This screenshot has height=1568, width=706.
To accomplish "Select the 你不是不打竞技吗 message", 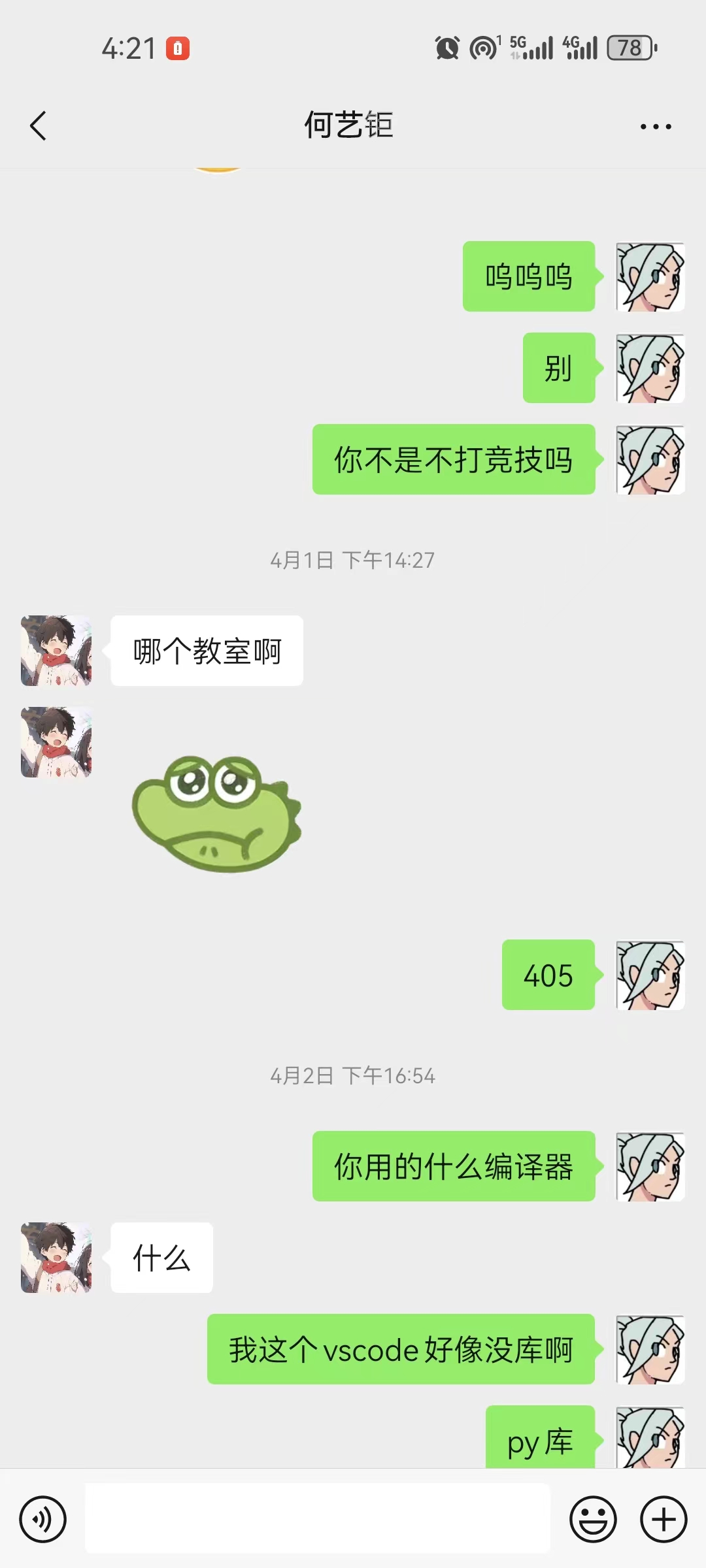I will click(453, 461).
